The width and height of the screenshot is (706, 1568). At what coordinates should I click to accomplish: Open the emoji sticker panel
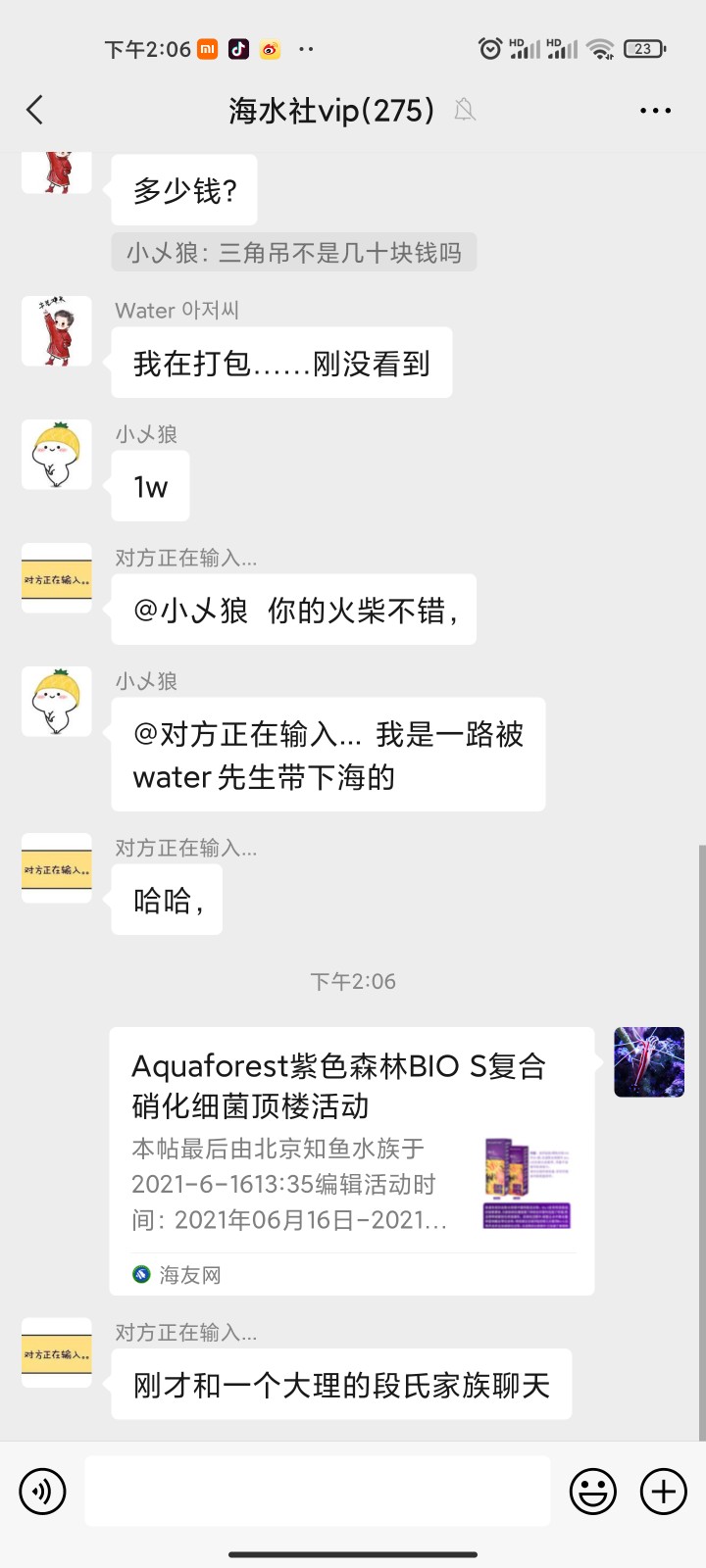click(593, 1492)
